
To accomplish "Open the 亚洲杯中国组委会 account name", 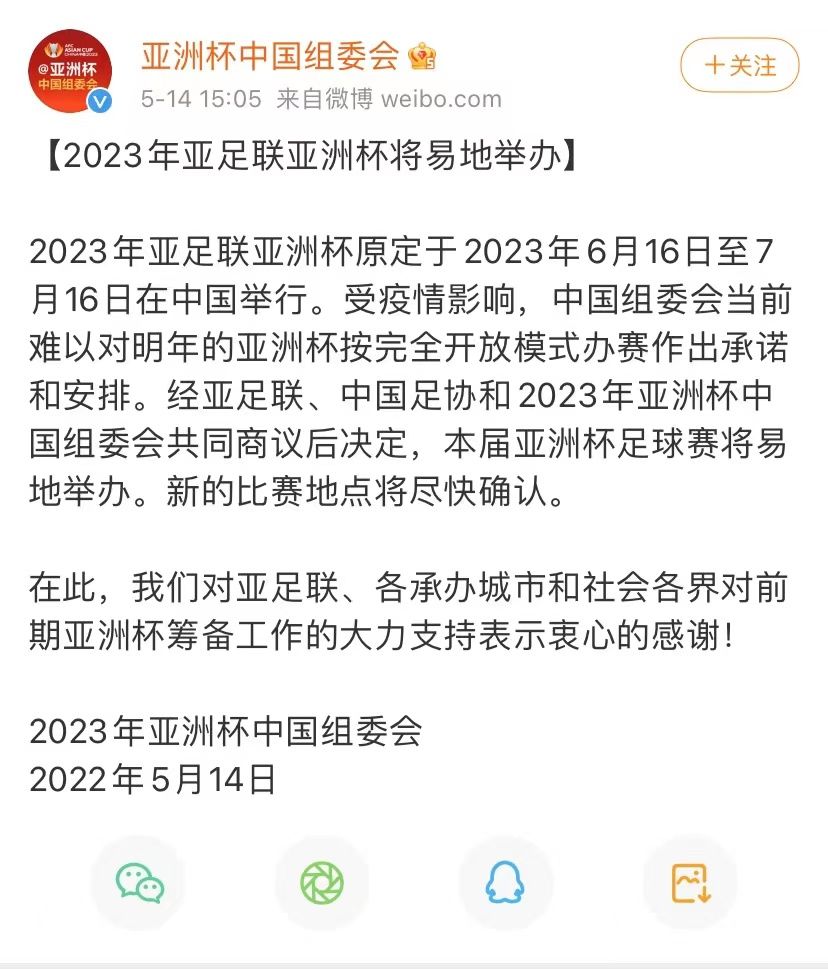I will (270, 55).
